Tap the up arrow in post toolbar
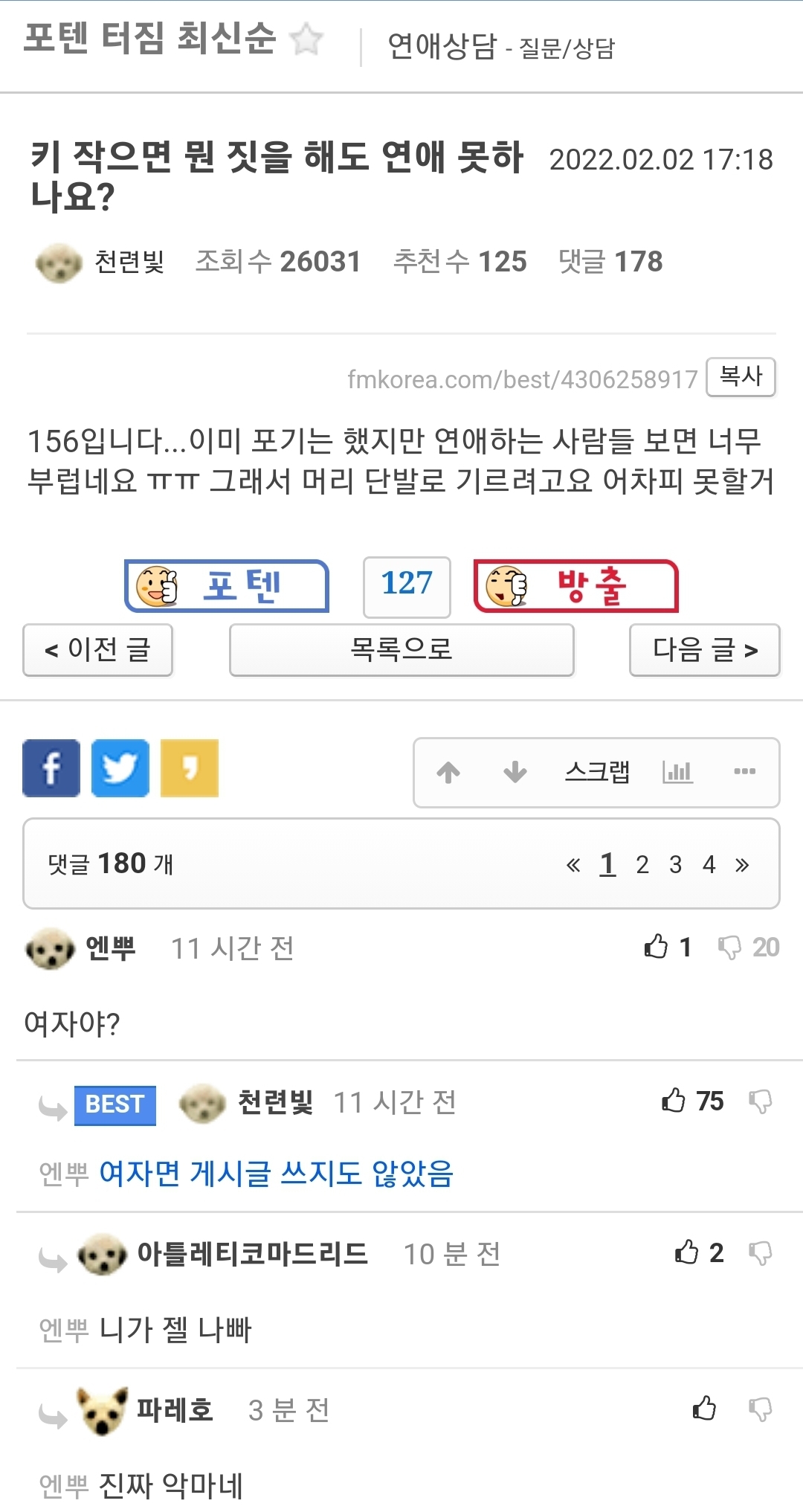803x1512 pixels. tap(448, 773)
